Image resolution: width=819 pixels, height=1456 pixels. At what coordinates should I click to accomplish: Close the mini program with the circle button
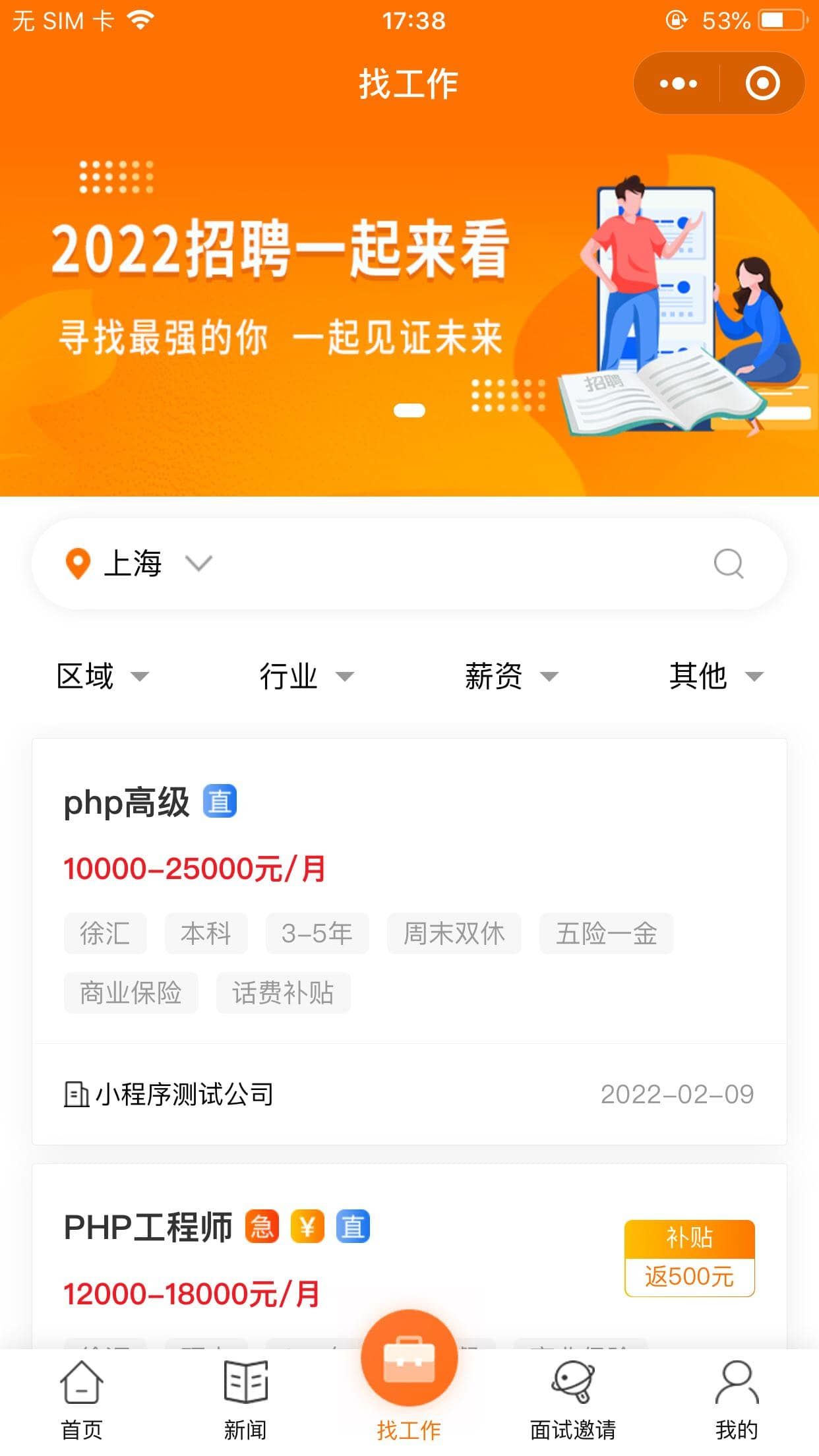762,84
